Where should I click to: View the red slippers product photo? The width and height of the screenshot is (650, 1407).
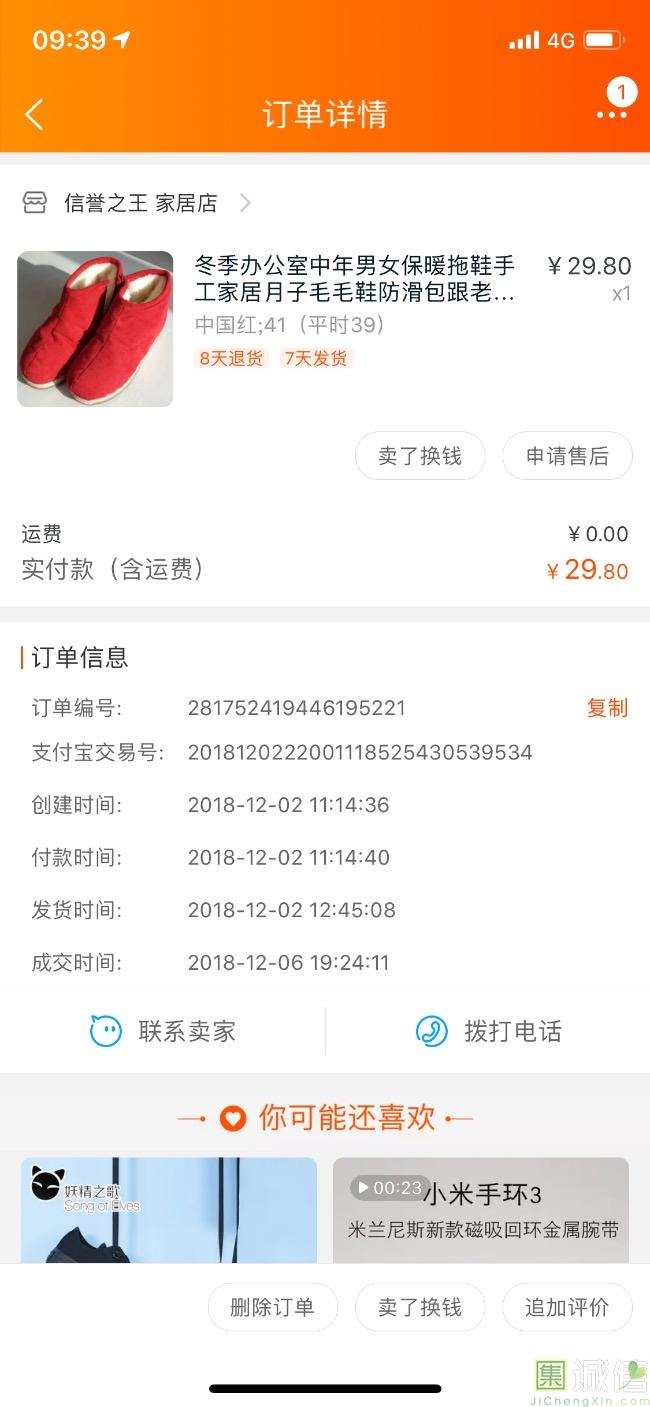pyautogui.click(x=95, y=329)
